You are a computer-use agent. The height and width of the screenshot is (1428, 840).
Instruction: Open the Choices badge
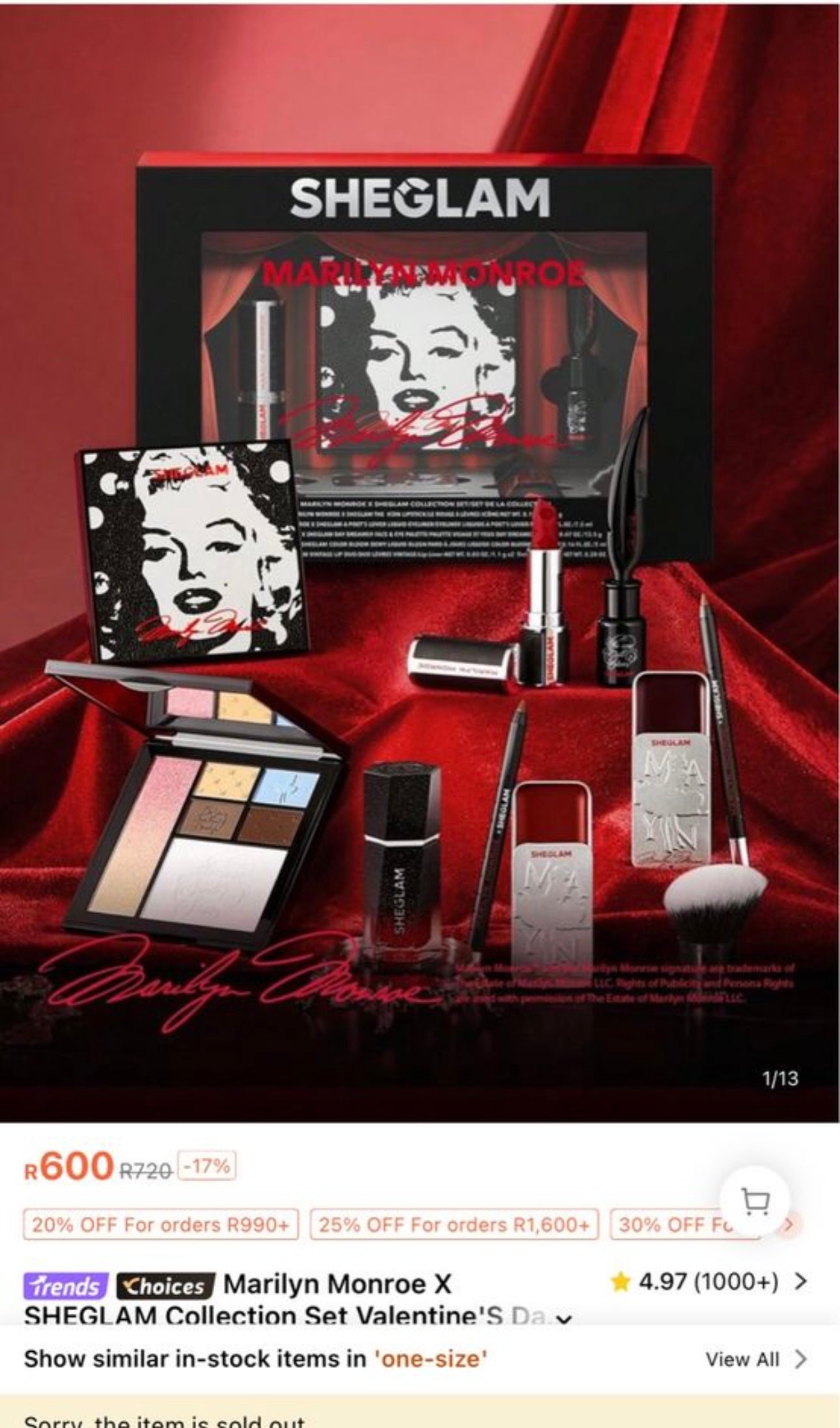[165, 1287]
